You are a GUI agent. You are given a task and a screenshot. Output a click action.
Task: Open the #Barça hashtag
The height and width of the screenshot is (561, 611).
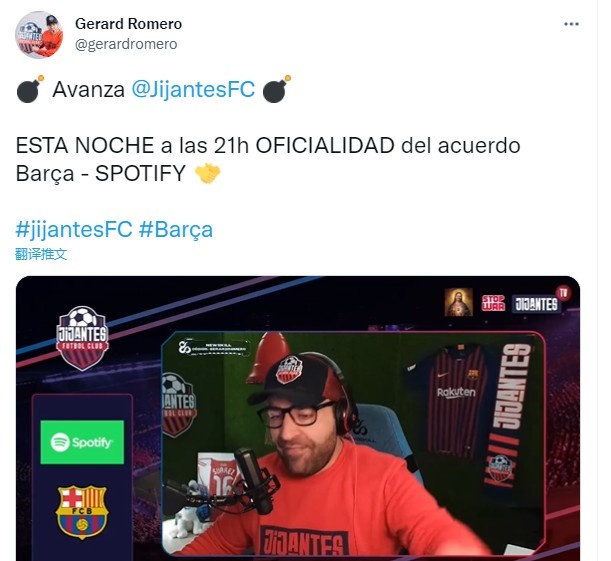pos(175,229)
